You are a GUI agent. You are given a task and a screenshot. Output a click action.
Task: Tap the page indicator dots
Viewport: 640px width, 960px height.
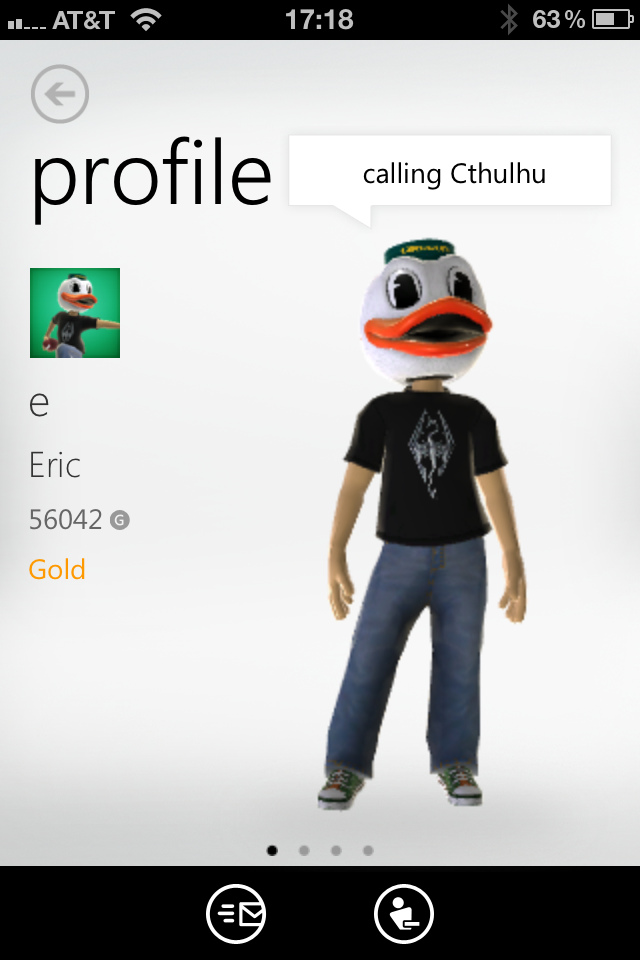(x=320, y=851)
